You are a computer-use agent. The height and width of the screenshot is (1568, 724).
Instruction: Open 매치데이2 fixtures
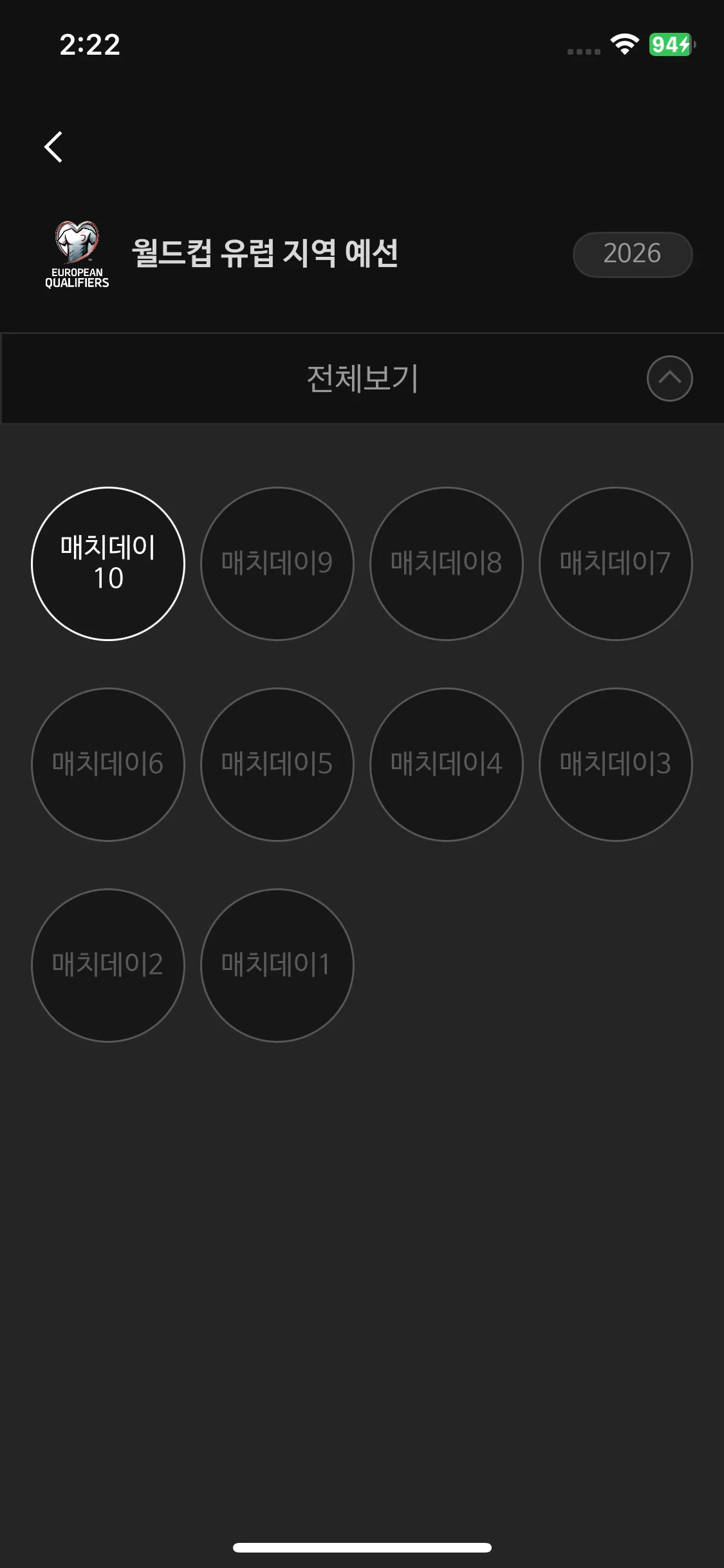coord(107,964)
